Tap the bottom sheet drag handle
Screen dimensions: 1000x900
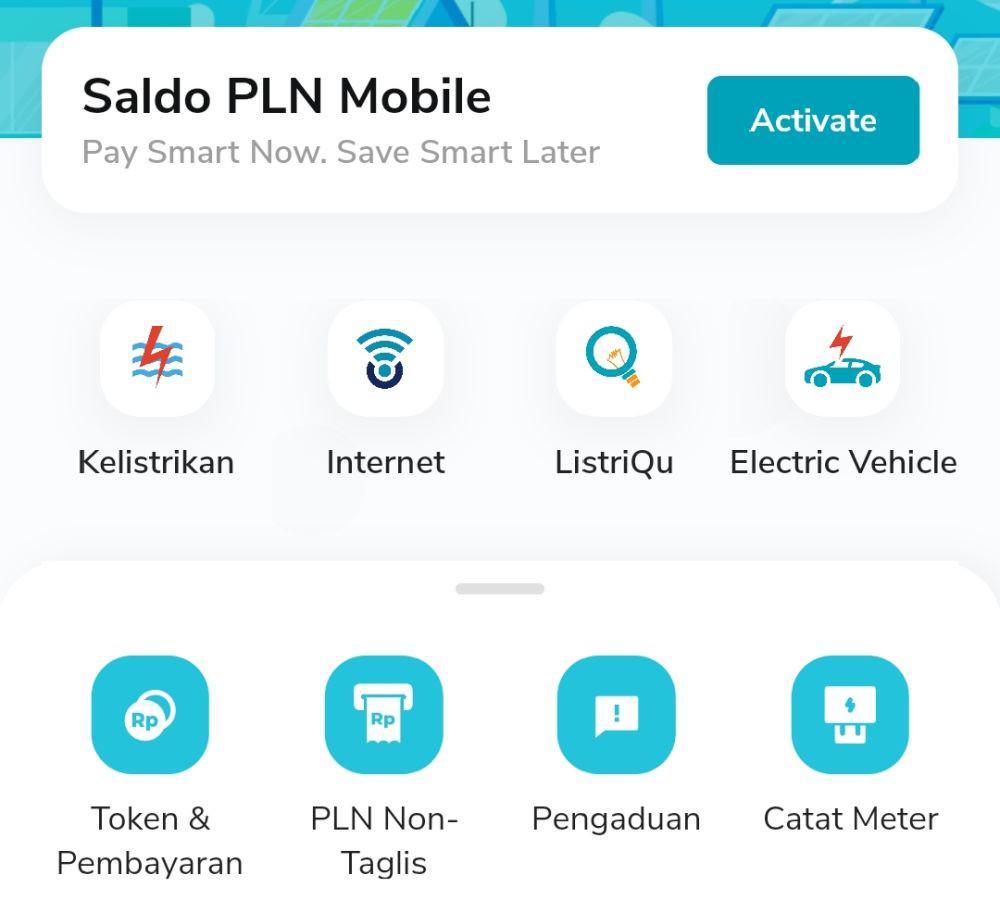point(500,589)
